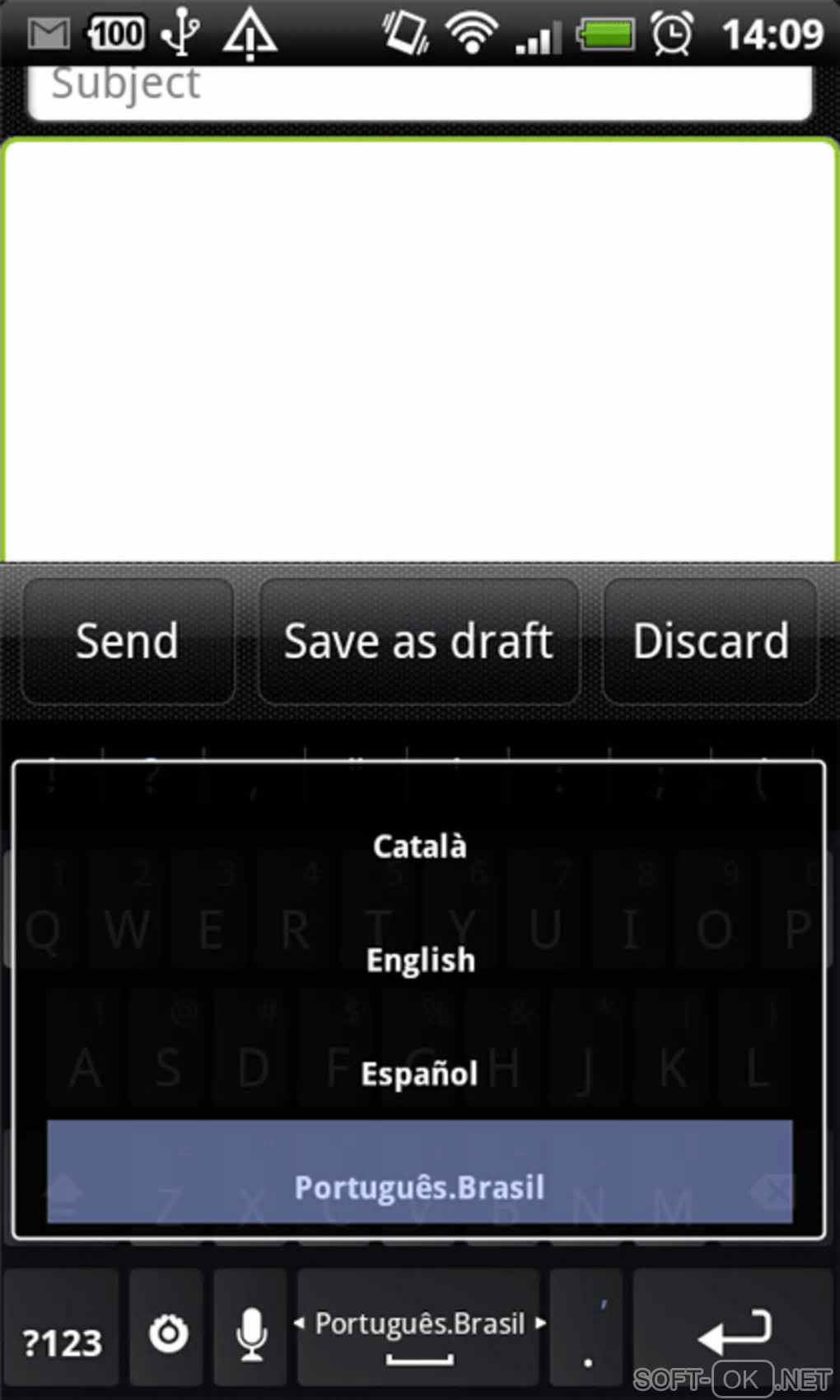The image size is (840, 1400).
Task: Save the email as draft
Action: pos(418,642)
